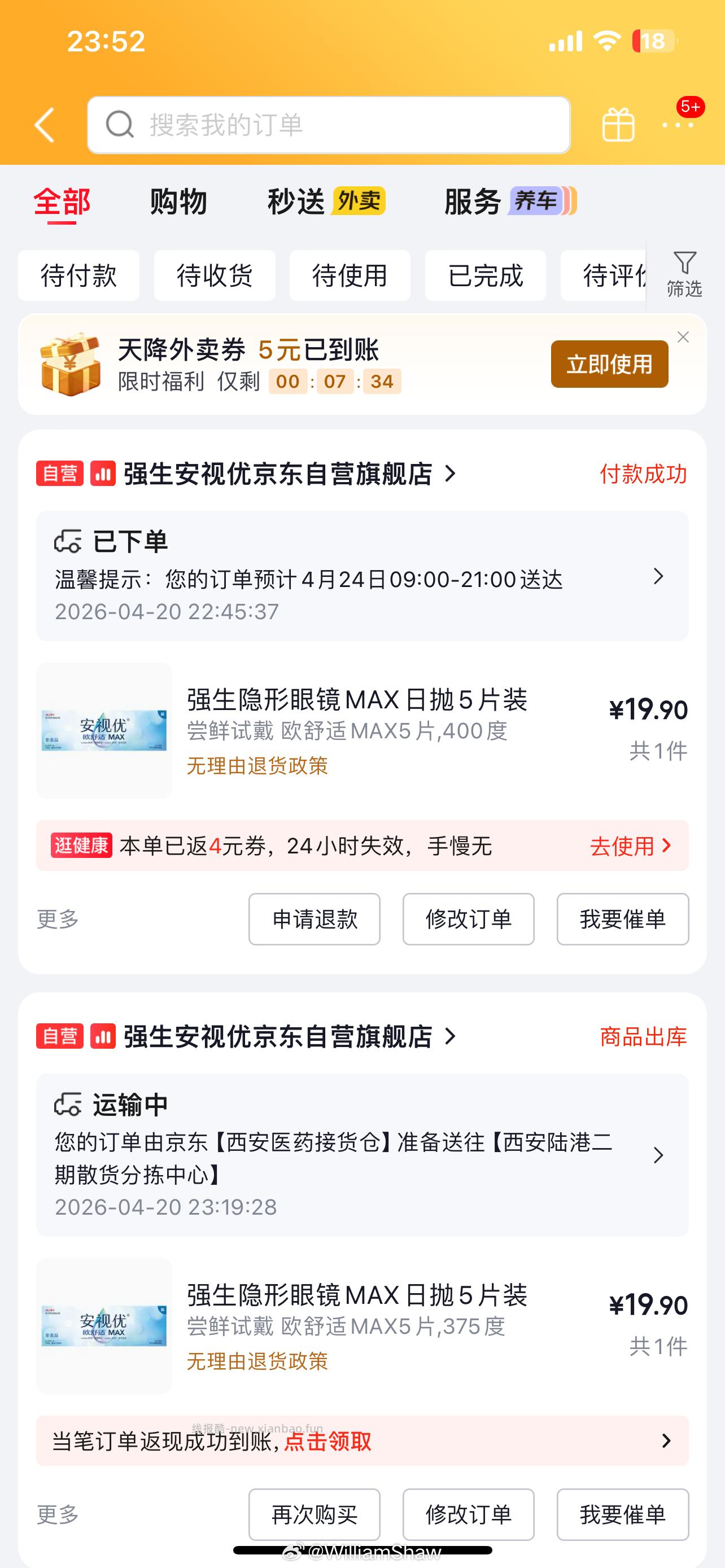Click 立即使用 on the coupon banner

(x=609, y=363)
